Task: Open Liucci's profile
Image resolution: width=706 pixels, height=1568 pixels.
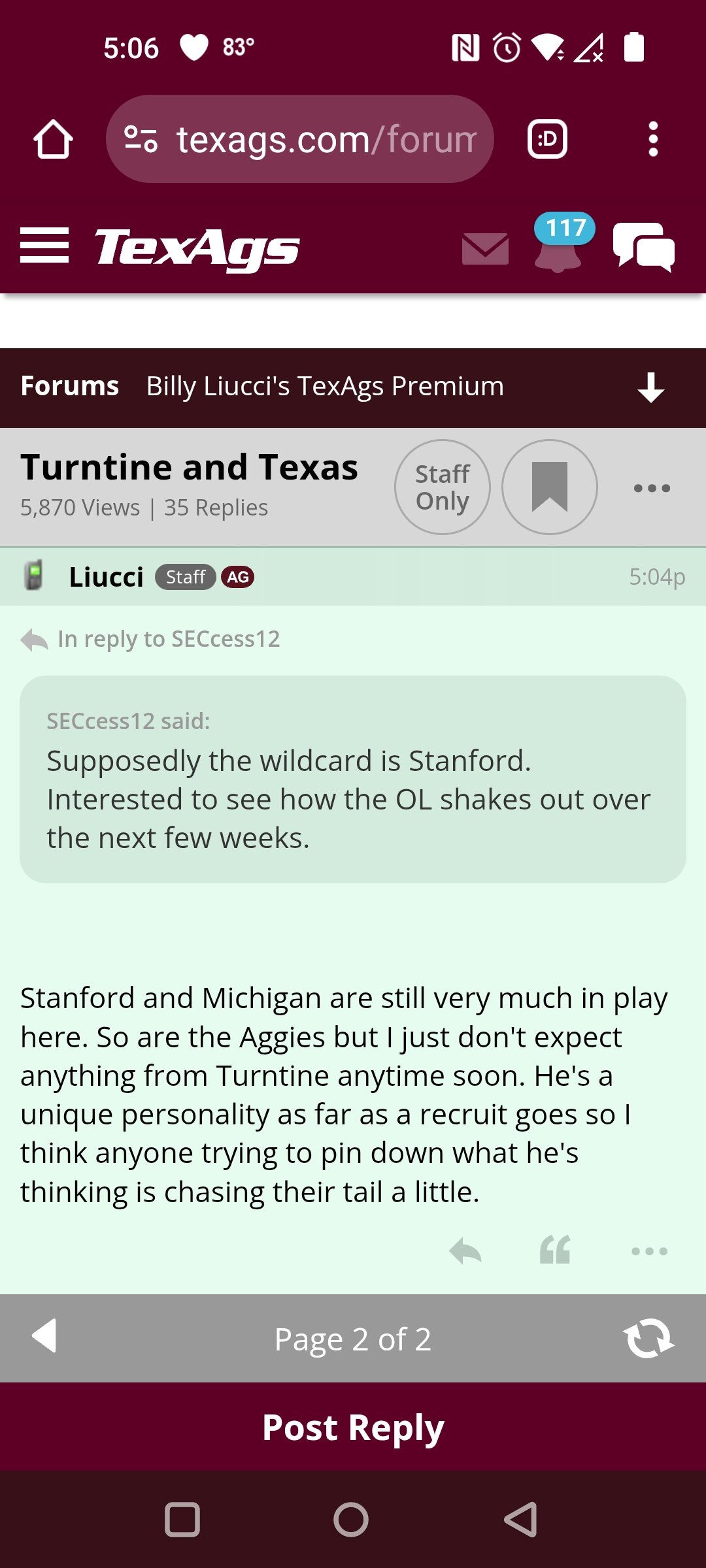Action: click(106, 577)
